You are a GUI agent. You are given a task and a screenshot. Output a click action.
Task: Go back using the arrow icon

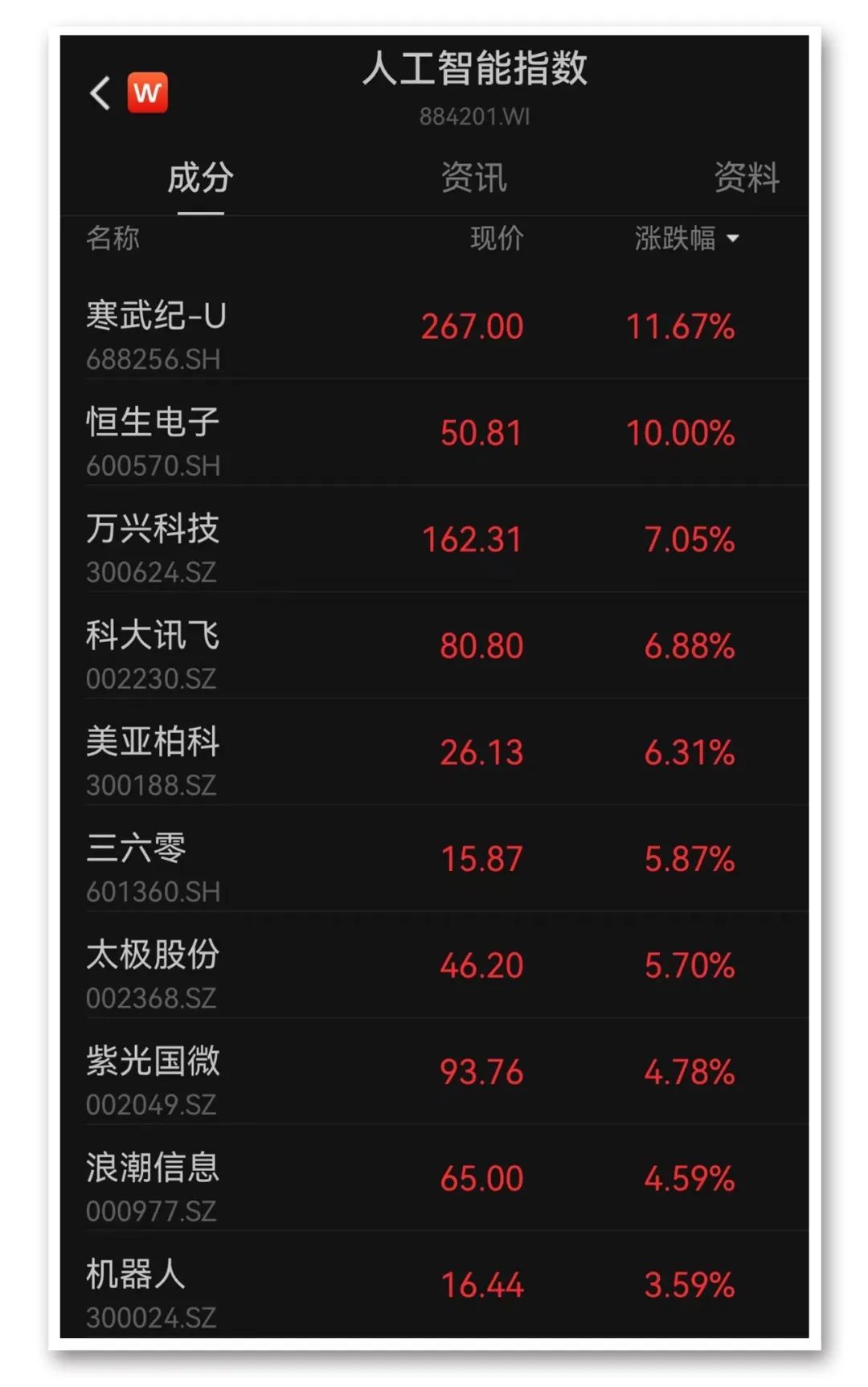(100, 93)
